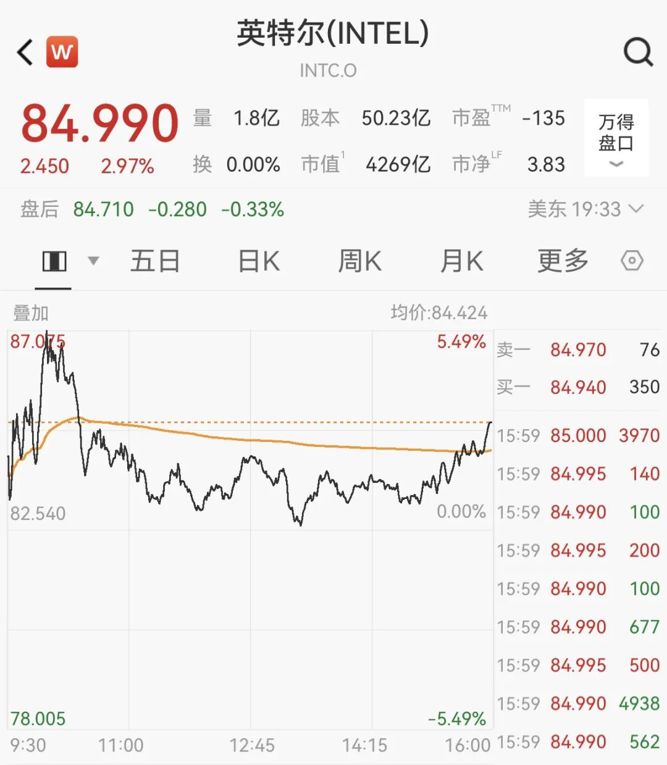Open the dropdown arrow beside intraday tab
Screen dimensions: 667x765
point(94,262)
